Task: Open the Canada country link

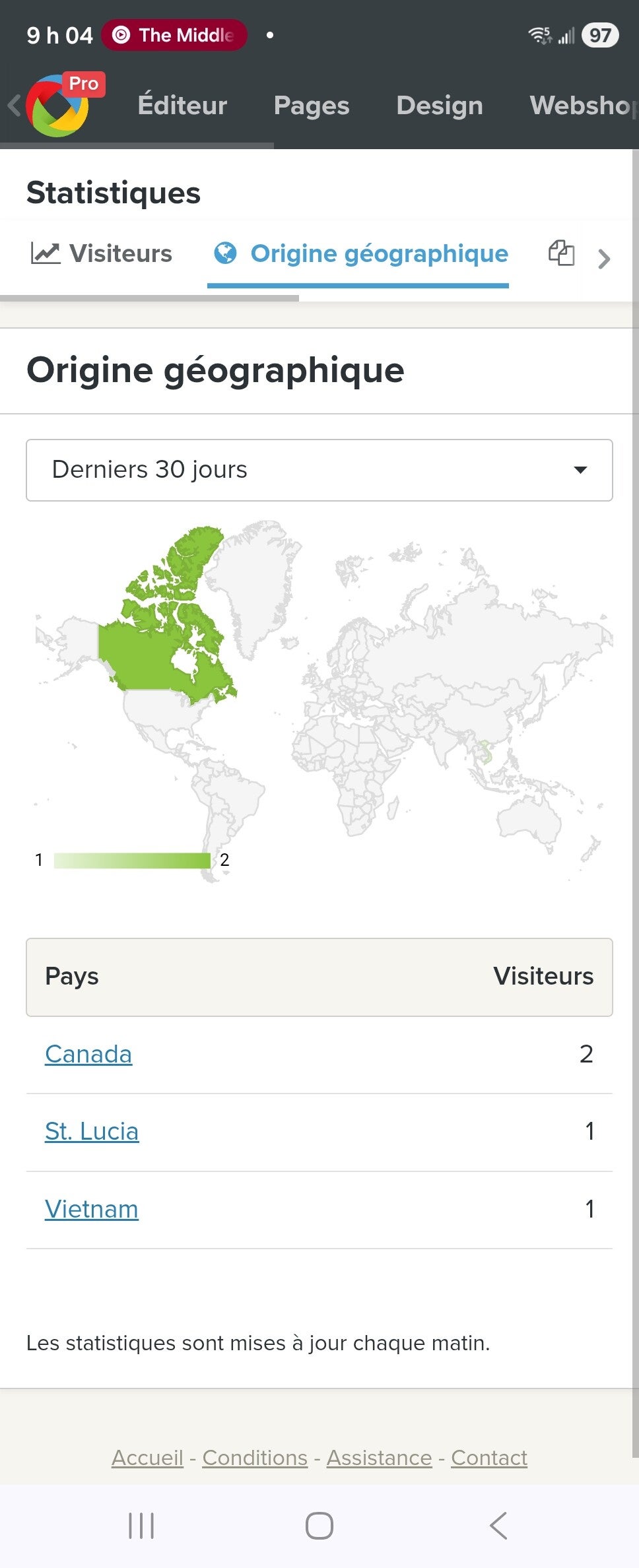Action: pos(88,1054)
